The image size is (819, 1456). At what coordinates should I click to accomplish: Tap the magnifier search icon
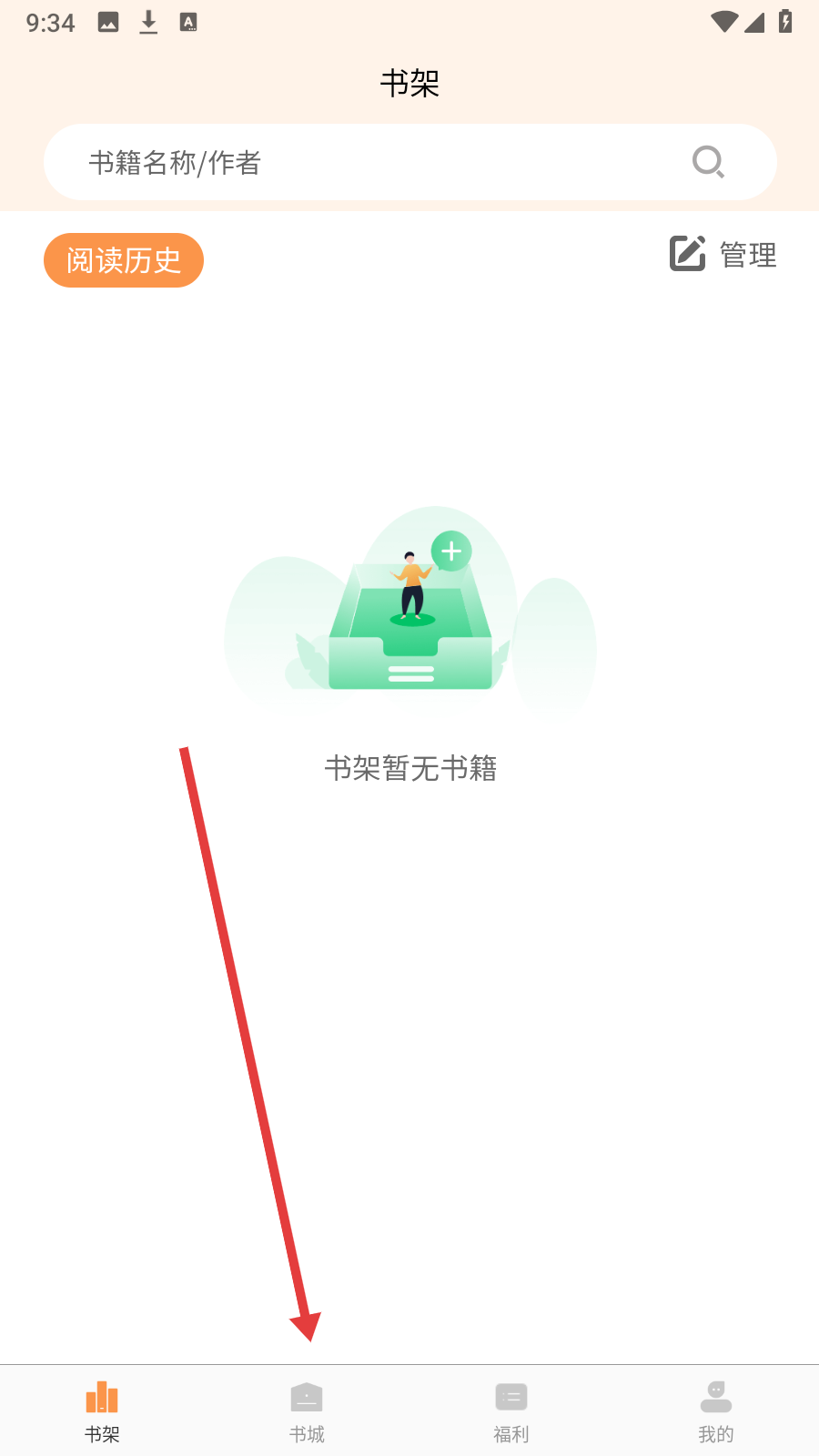point(708,162)
